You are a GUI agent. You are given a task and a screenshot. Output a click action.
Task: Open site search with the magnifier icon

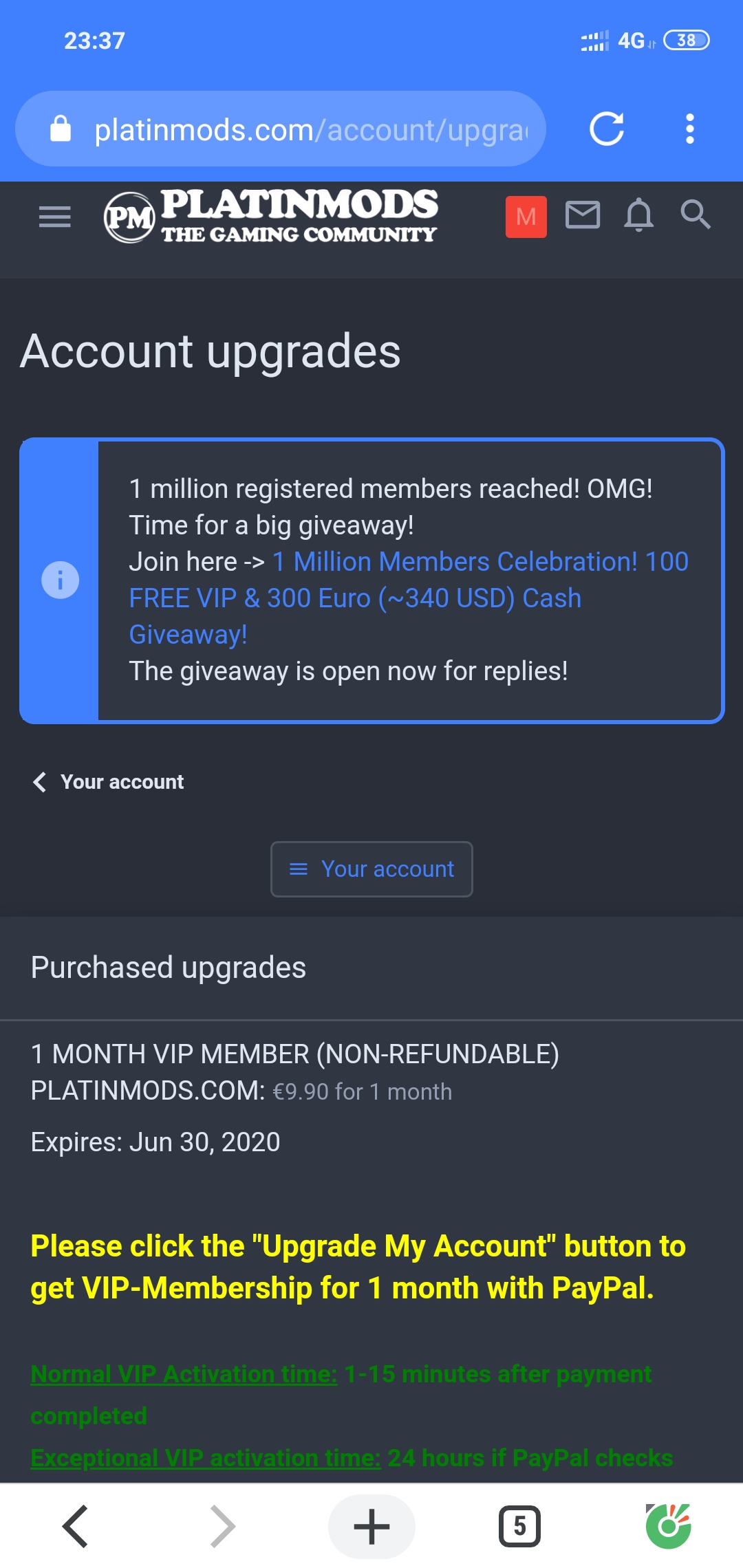[x=697, y=217]
